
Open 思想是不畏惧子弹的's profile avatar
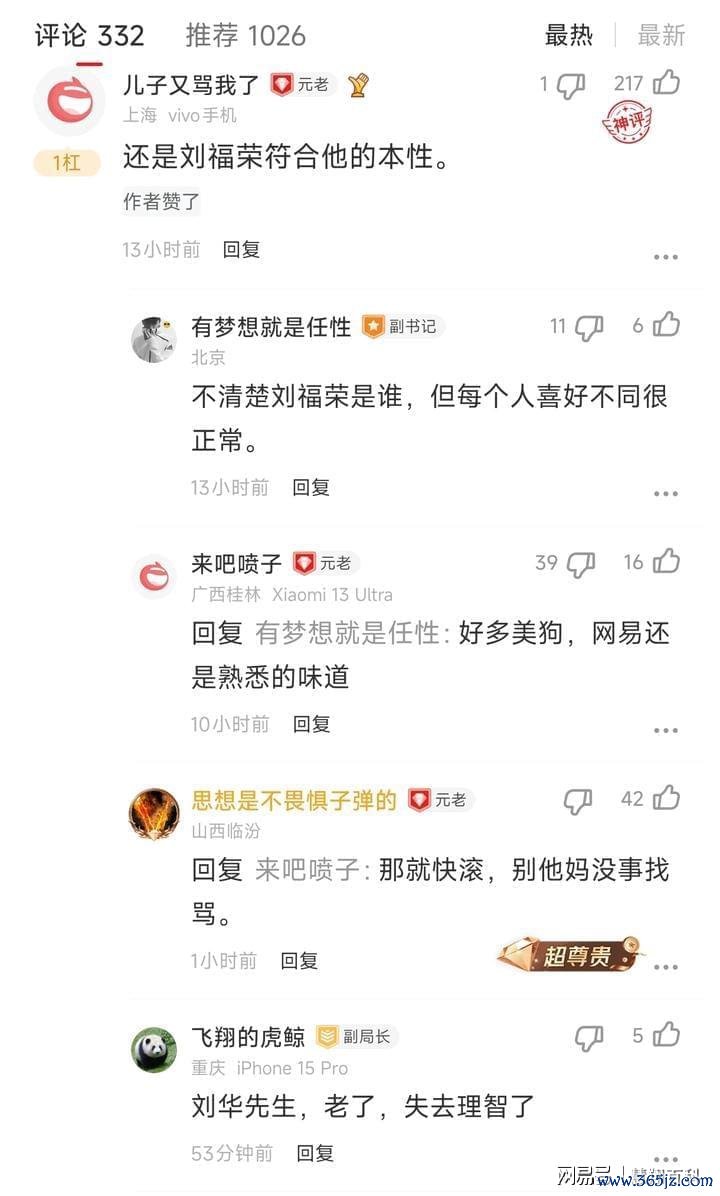[x=154, y=814]
